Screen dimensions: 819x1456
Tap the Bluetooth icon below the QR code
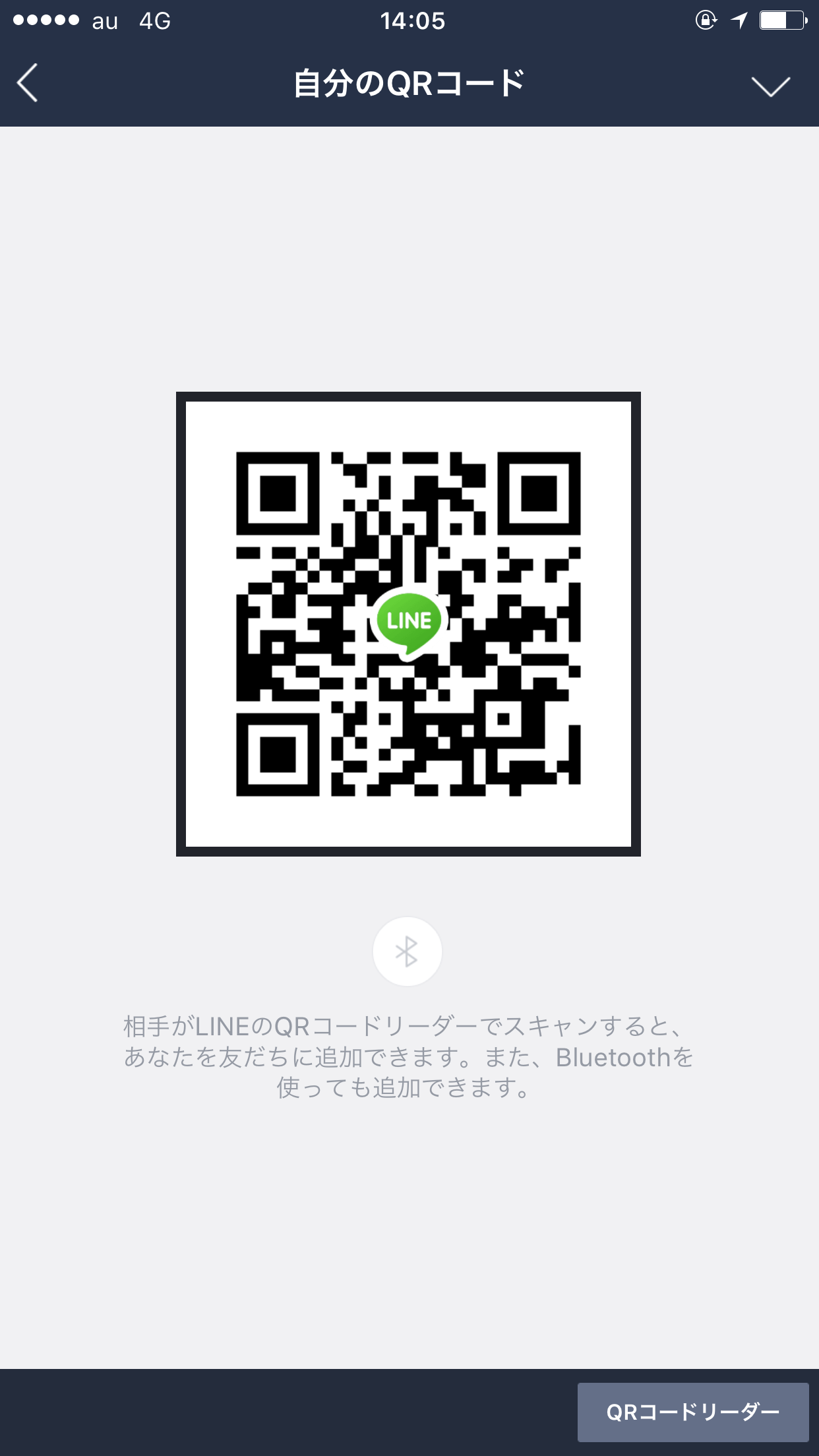click(407, 952)
